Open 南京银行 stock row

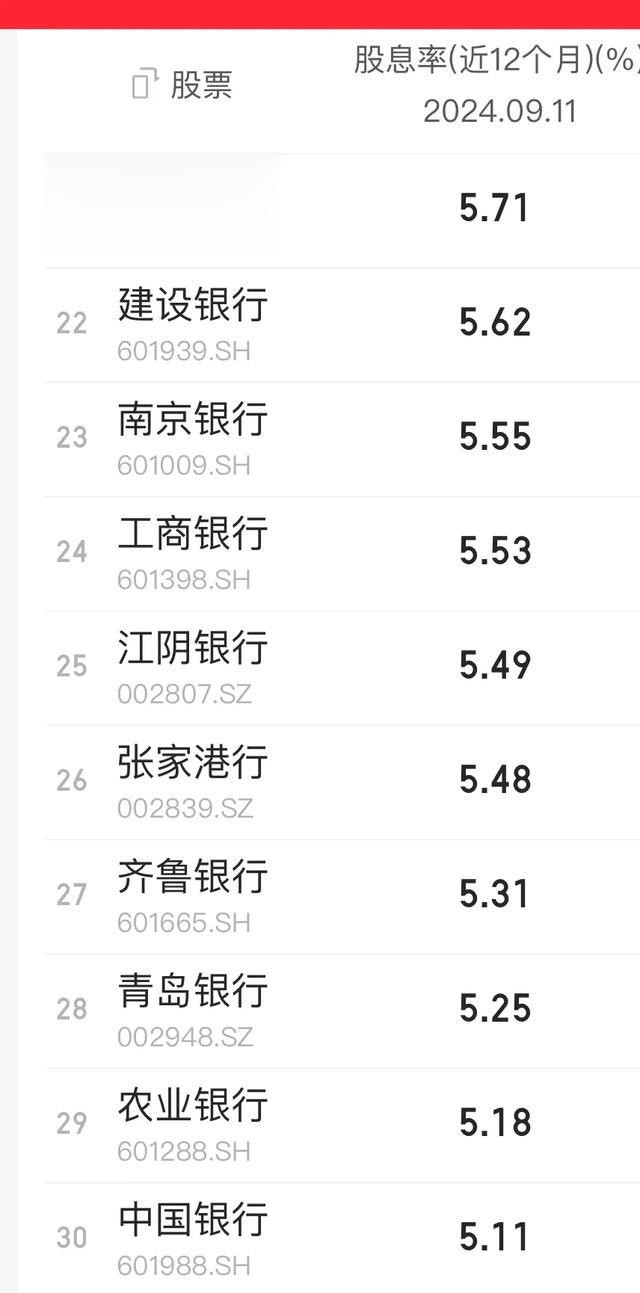(x=342, y=439)
